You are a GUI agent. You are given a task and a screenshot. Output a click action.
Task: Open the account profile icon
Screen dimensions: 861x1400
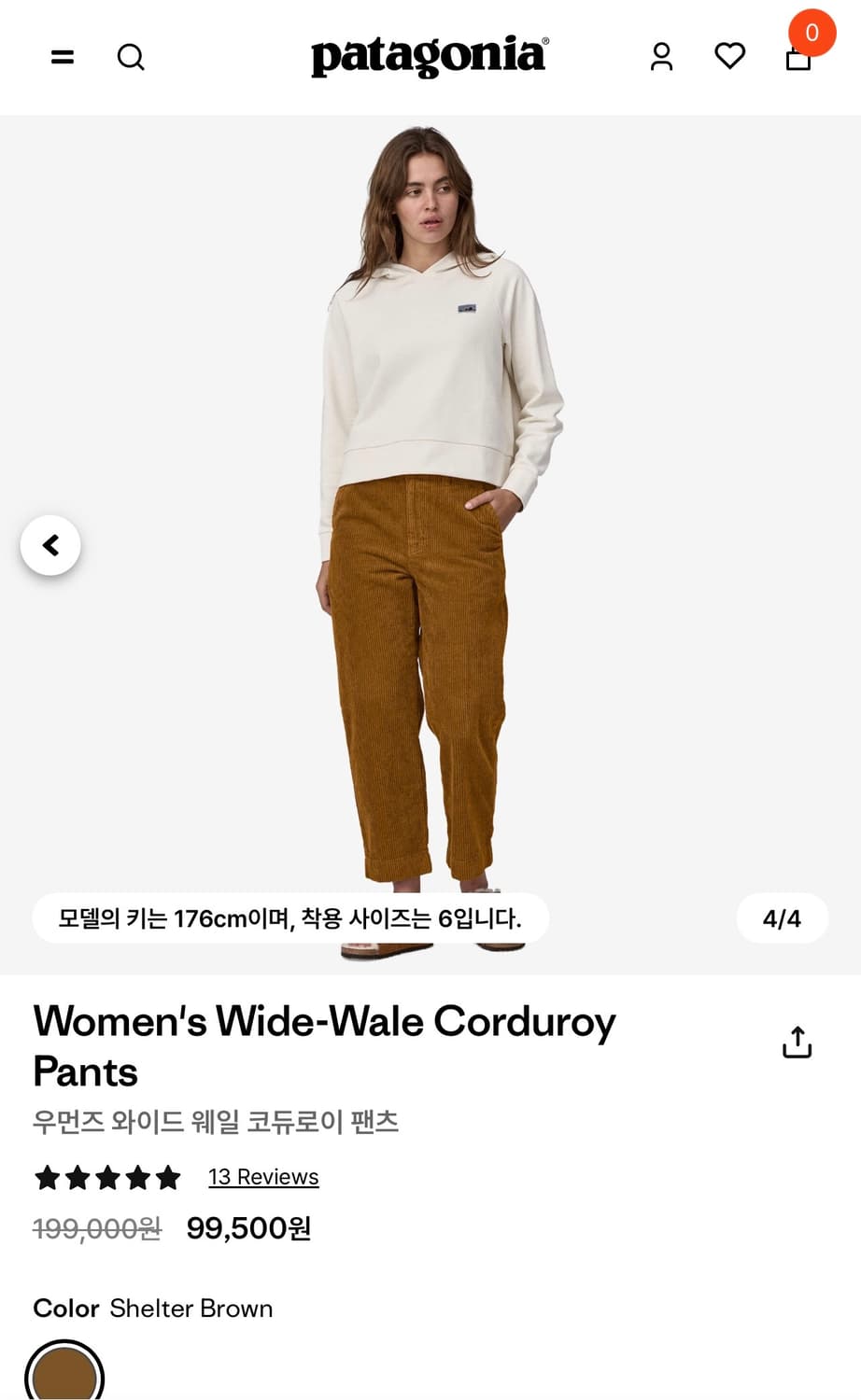click(x=661, y=57)
